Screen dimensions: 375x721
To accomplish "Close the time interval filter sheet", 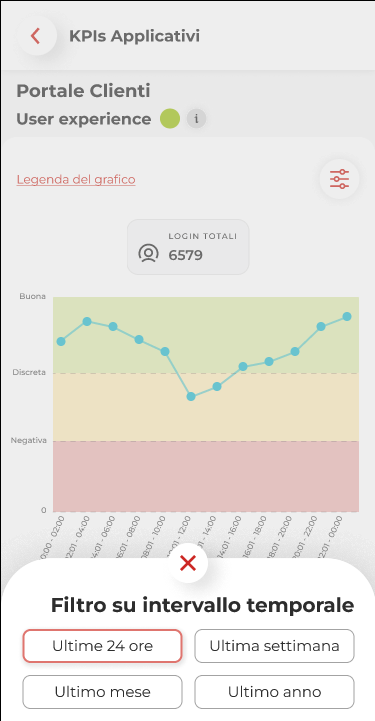I will (188, 563).
